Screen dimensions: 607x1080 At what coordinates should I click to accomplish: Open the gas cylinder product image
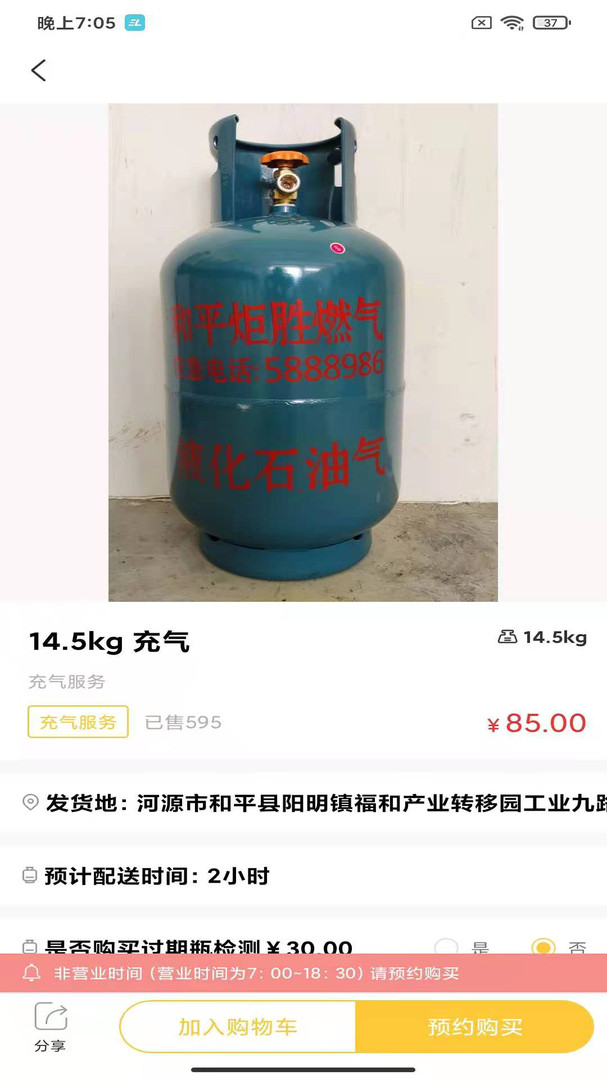(x=303, y=352)
